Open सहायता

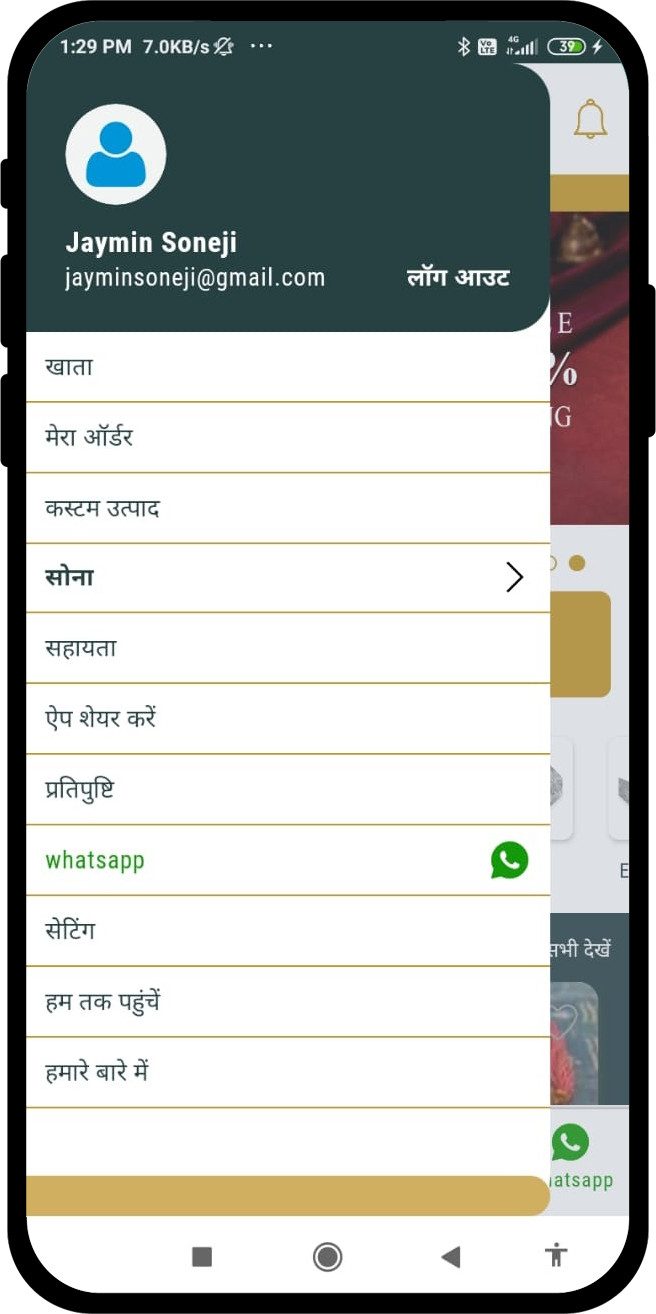click(288, 648)
